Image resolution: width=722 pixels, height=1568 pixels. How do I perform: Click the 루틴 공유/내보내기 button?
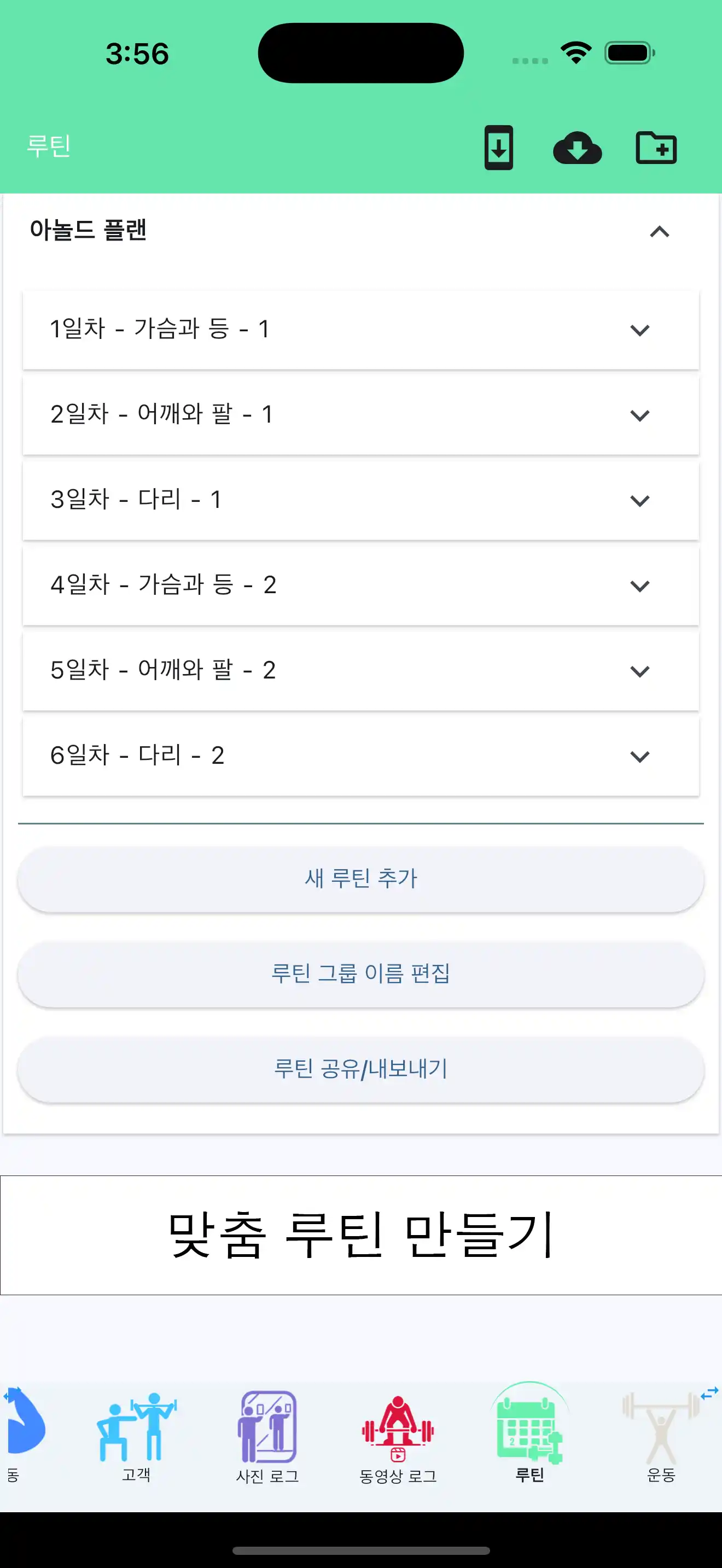pos(360,1068)
